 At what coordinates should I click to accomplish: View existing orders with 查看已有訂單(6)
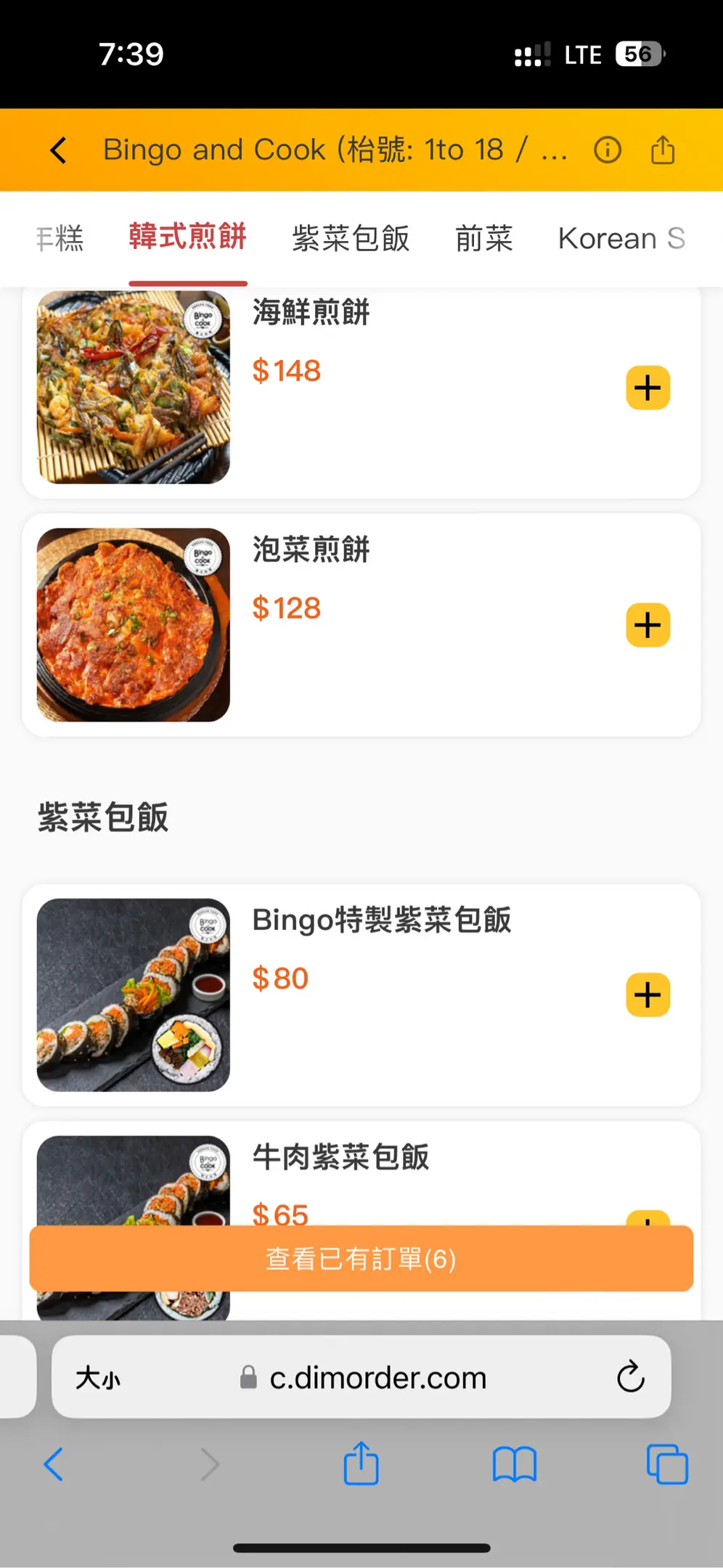click(361, 1259)
